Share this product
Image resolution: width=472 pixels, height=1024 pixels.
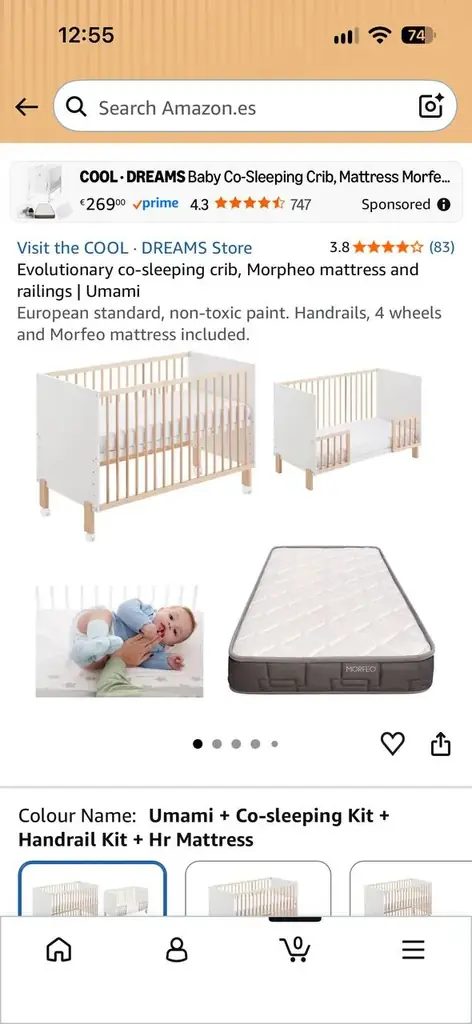[x=441, y=743]
